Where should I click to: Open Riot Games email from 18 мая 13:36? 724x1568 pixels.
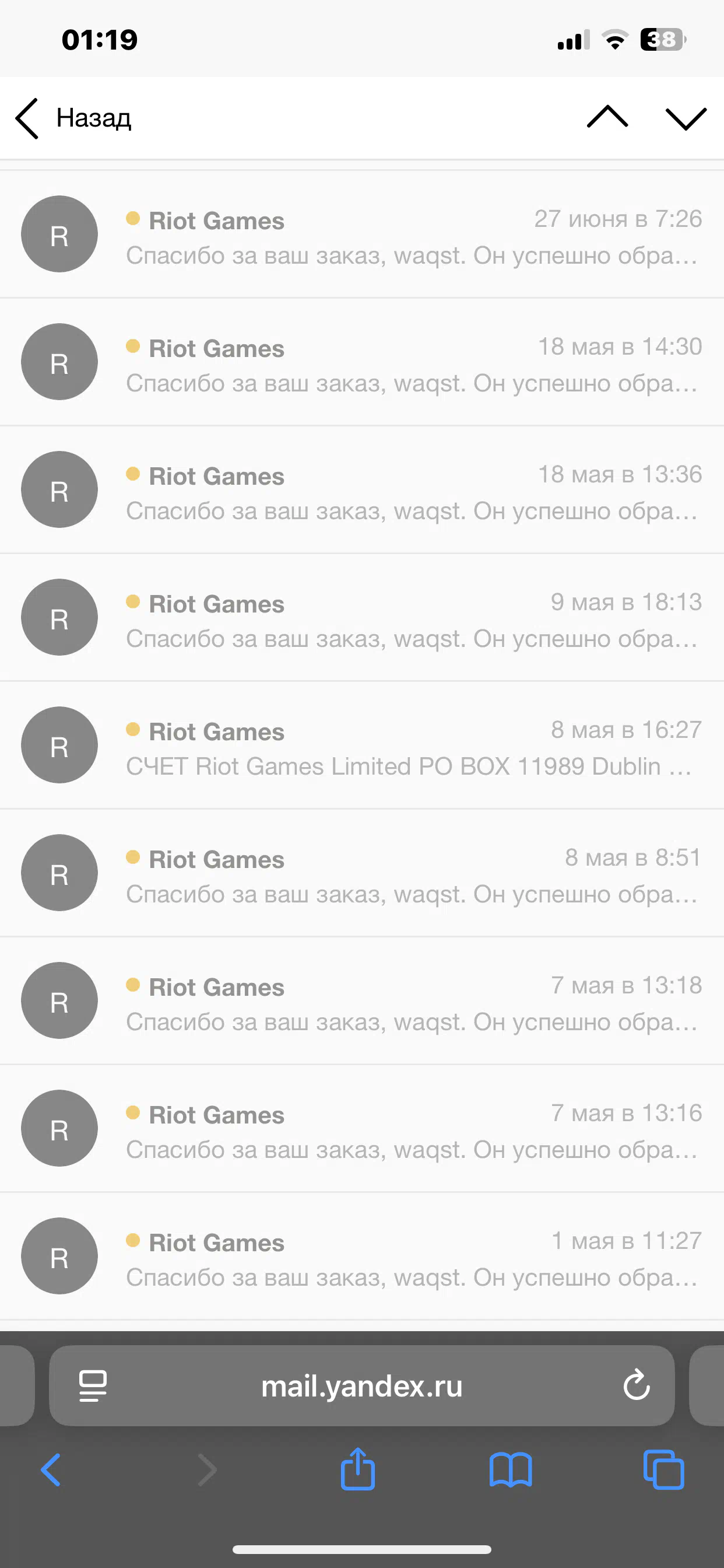pyautogui.click(x=362, y=490)
